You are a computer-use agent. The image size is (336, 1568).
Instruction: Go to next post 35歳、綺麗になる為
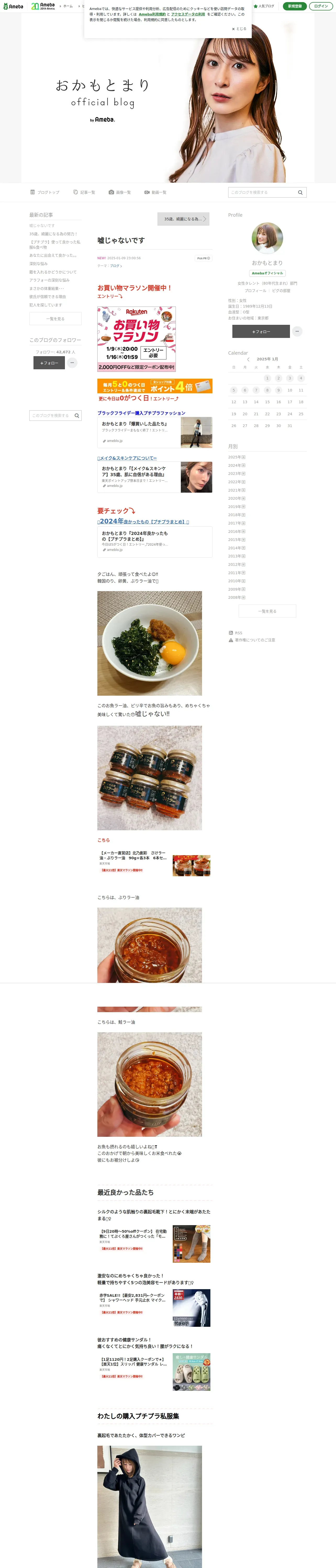coord(183,219)
